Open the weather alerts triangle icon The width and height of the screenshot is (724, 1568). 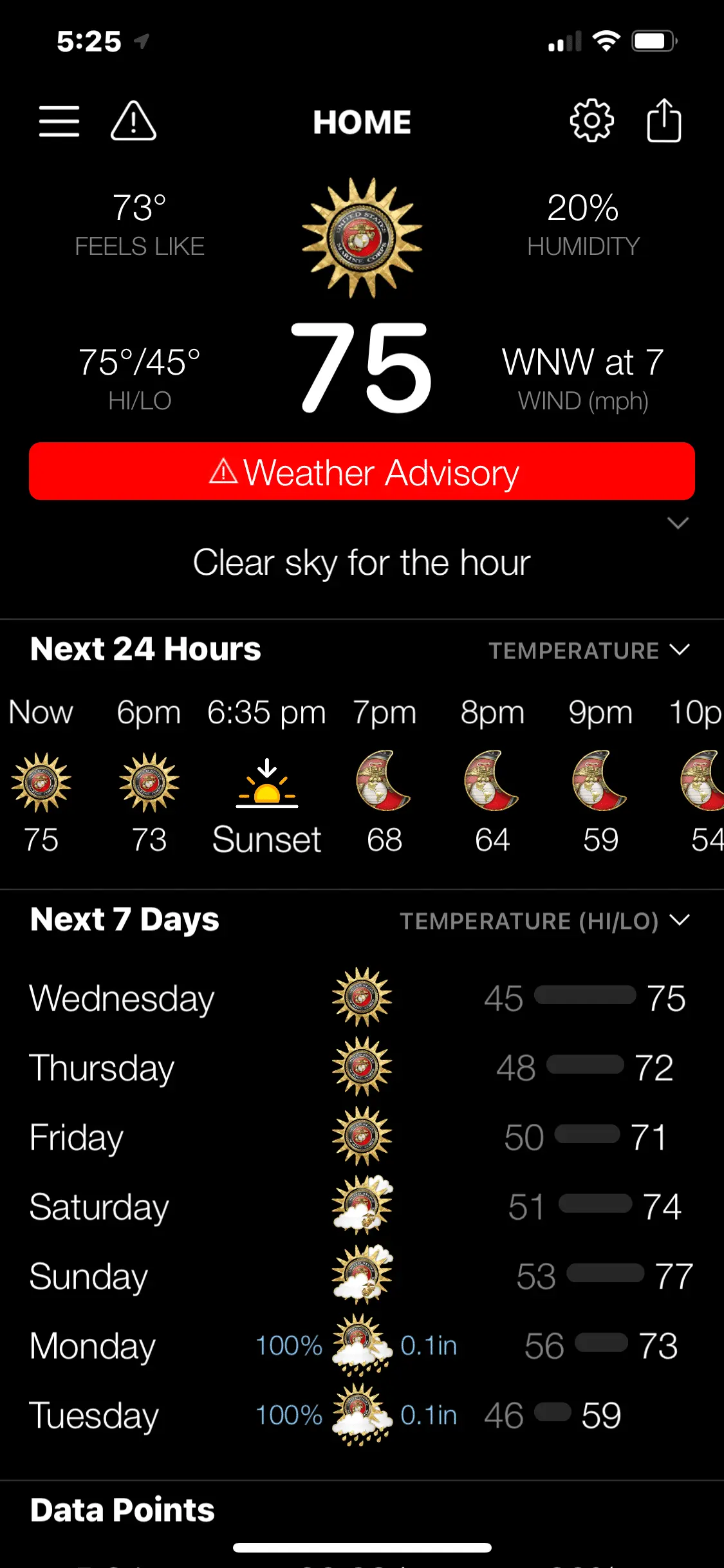tap(133, 121)
